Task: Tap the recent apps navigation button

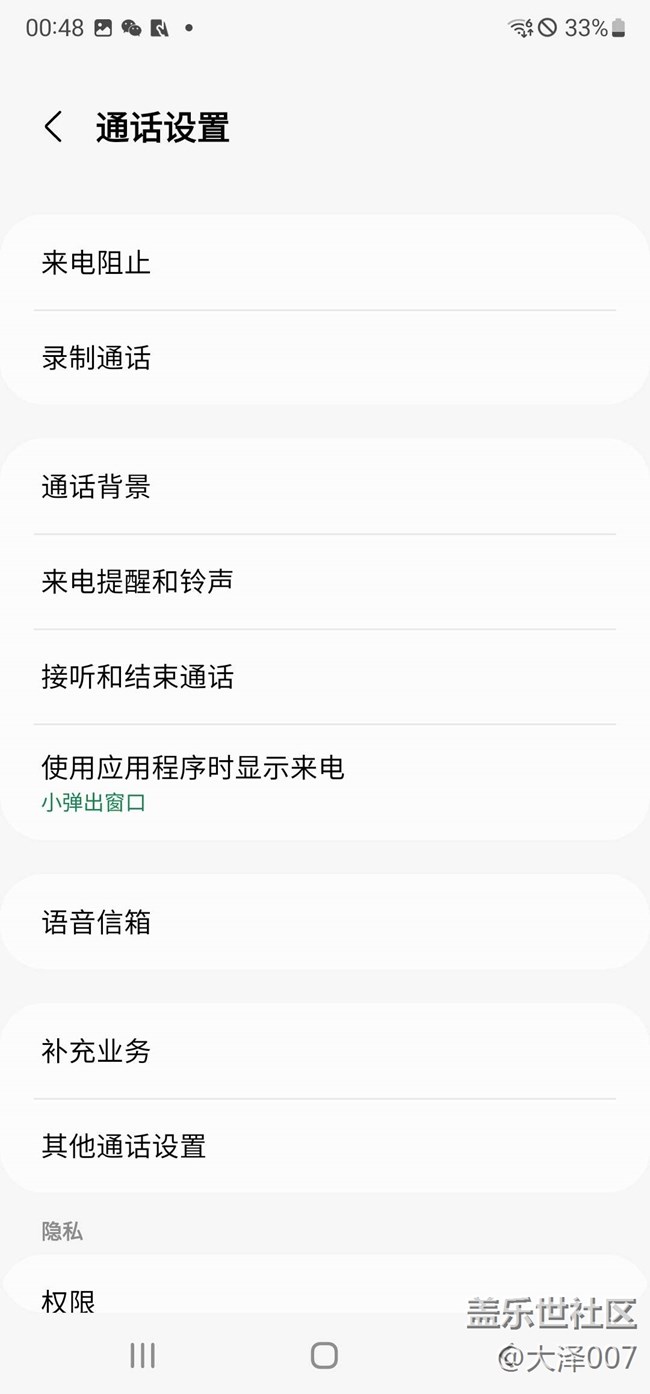Action: pyautogui.click(x=142, y=1355)
